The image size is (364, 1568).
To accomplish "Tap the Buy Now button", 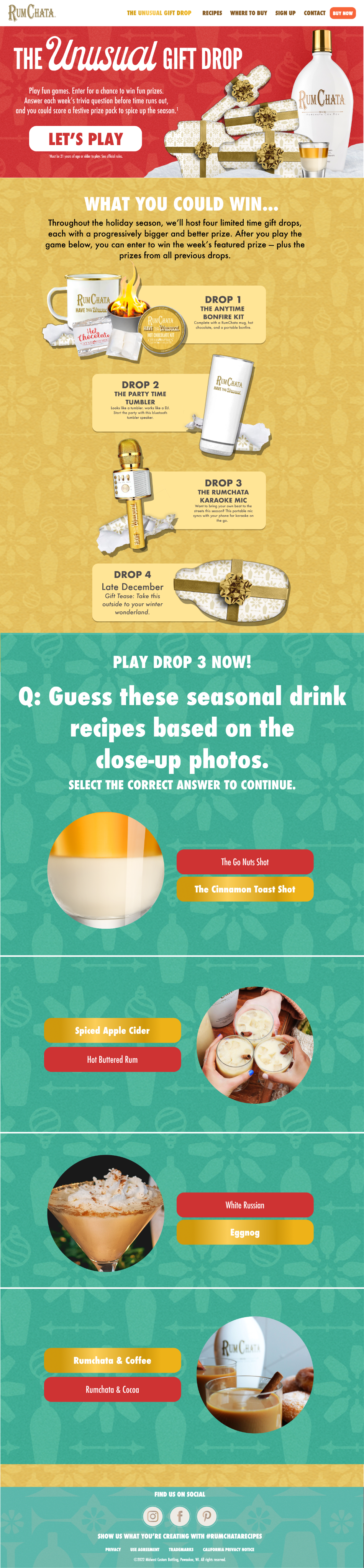I will pos(342,13).
